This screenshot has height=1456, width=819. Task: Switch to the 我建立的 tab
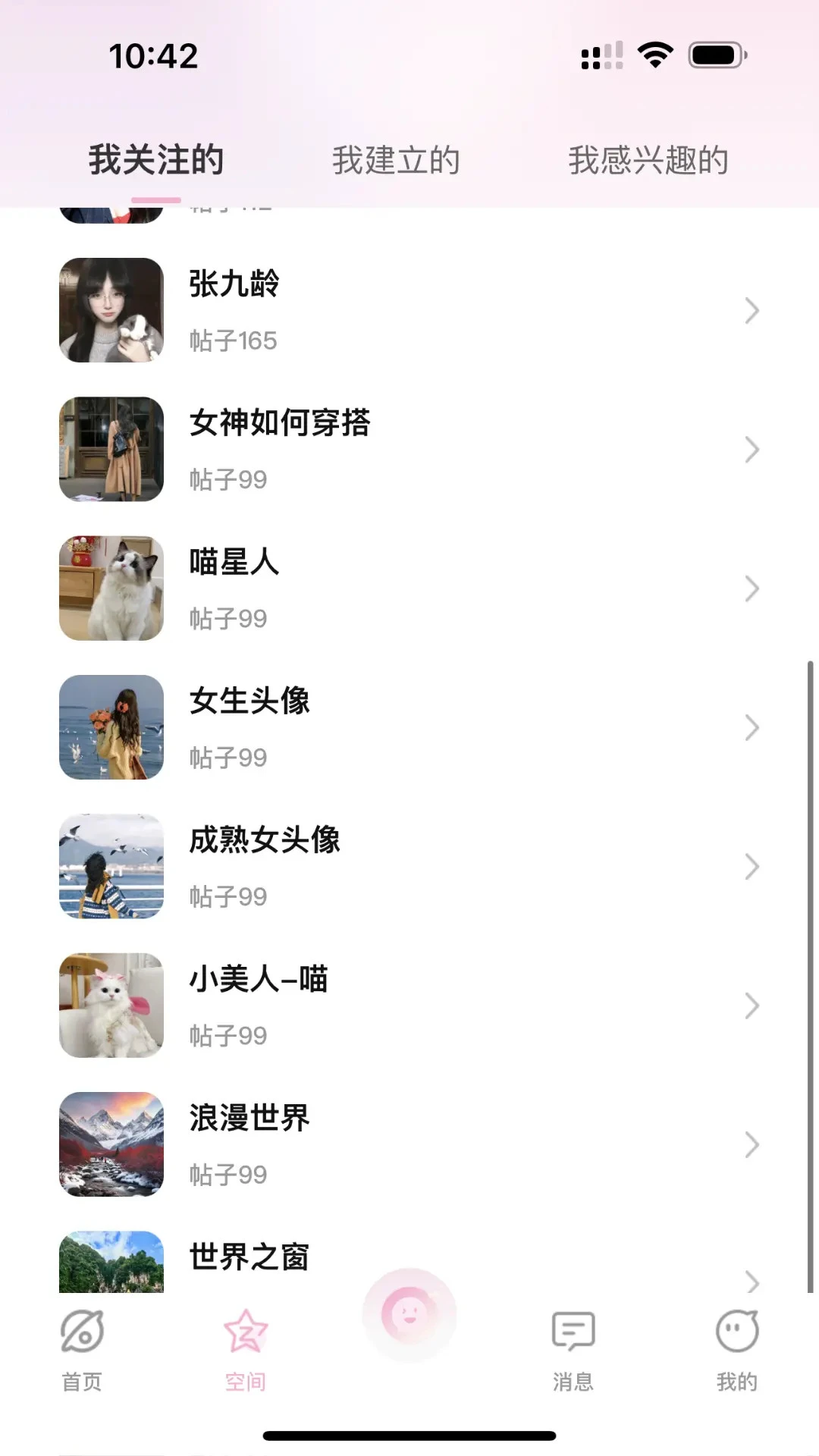point(396,161)
